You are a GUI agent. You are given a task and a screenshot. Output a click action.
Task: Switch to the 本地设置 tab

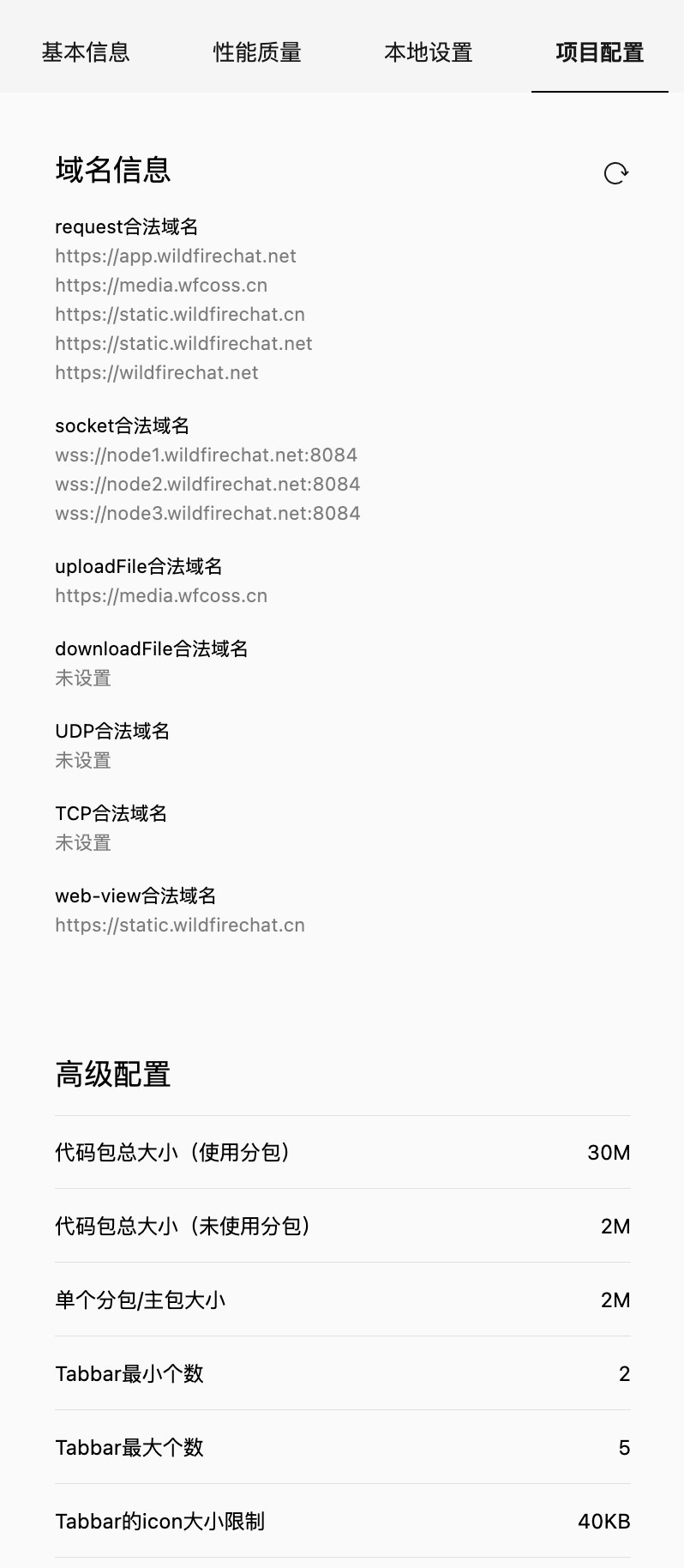click(x=428, y=52)
